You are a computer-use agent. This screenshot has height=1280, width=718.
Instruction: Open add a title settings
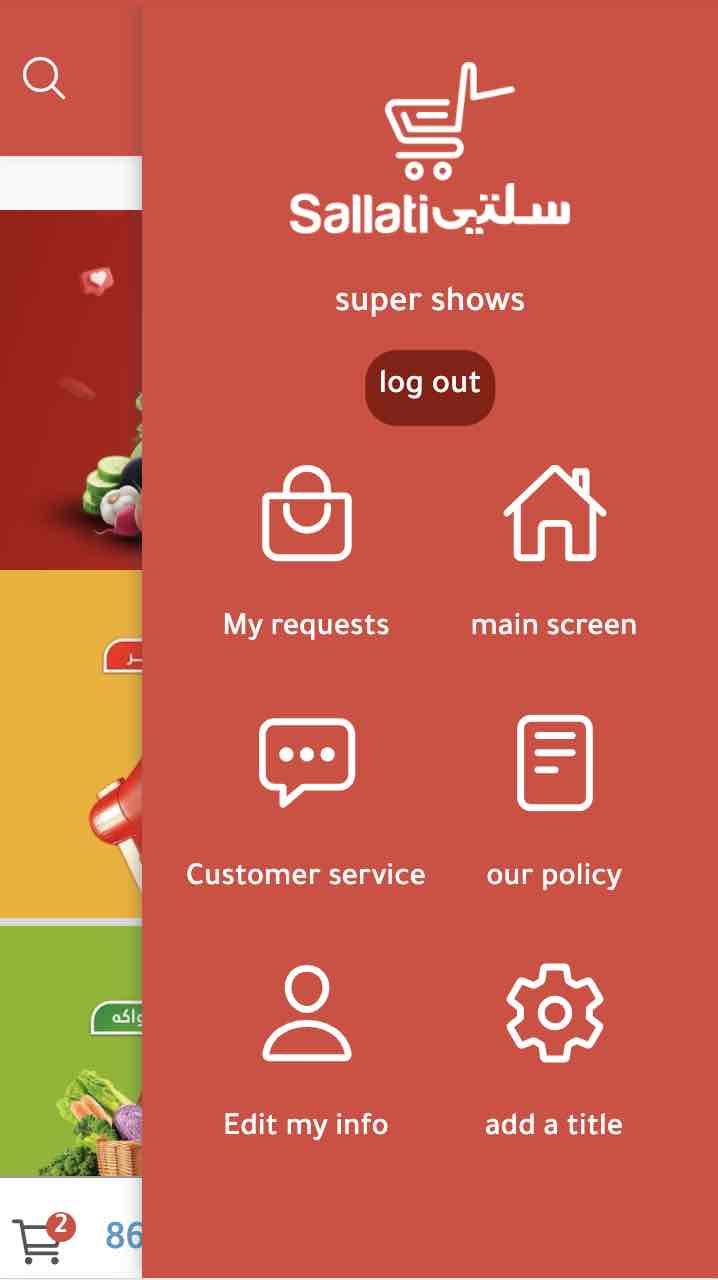point(554,1050)
